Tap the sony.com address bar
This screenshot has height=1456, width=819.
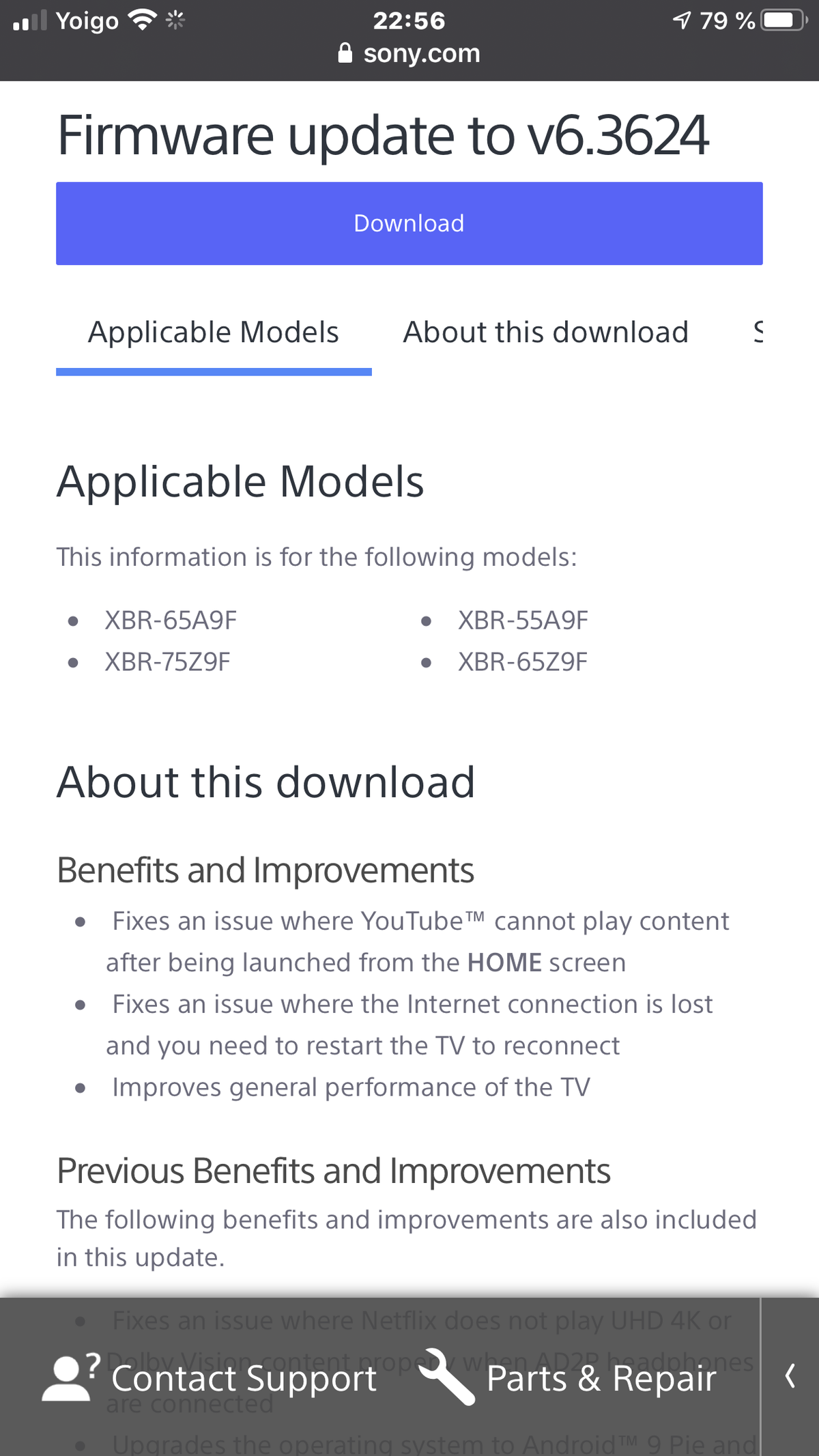[409, 53]
